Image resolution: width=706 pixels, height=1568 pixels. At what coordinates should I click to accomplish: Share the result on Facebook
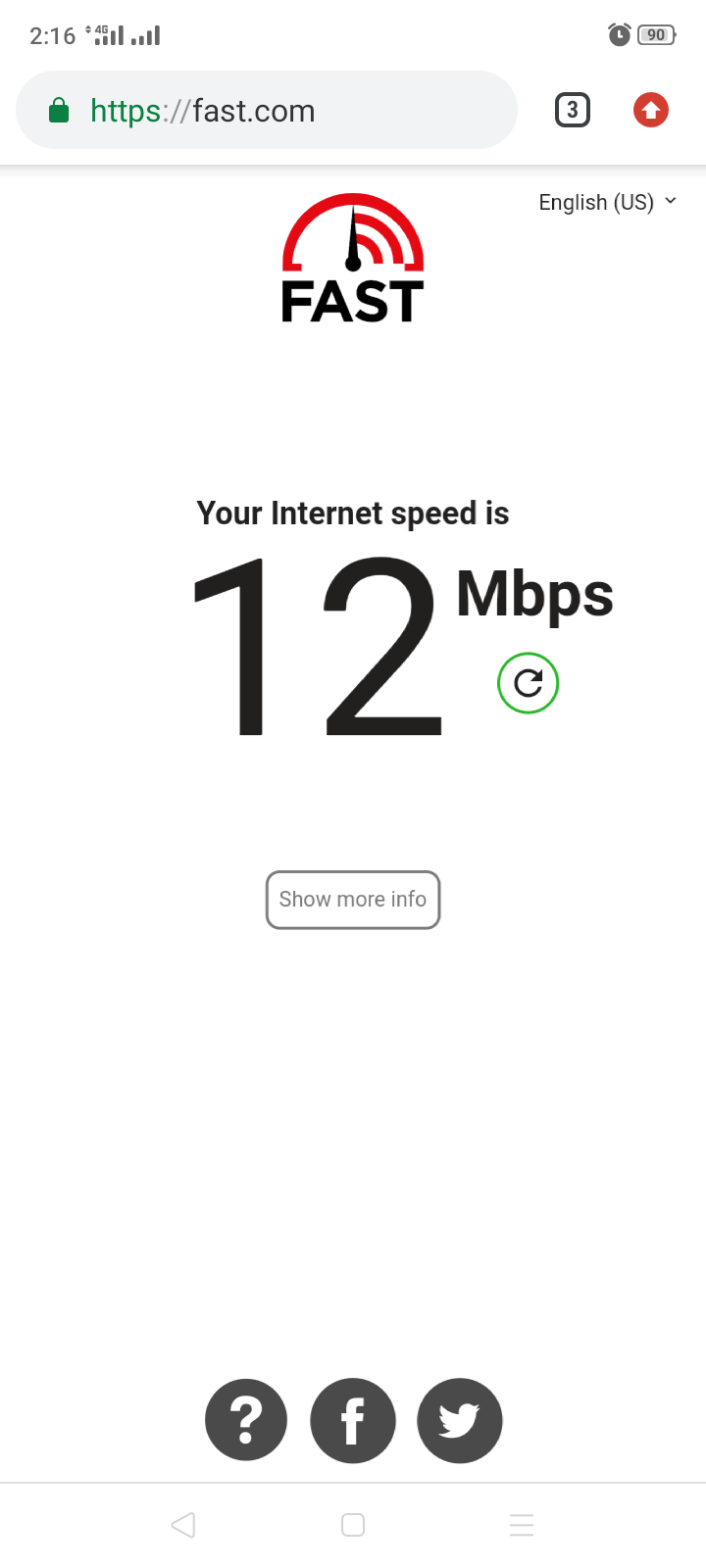click(353, 1420)
